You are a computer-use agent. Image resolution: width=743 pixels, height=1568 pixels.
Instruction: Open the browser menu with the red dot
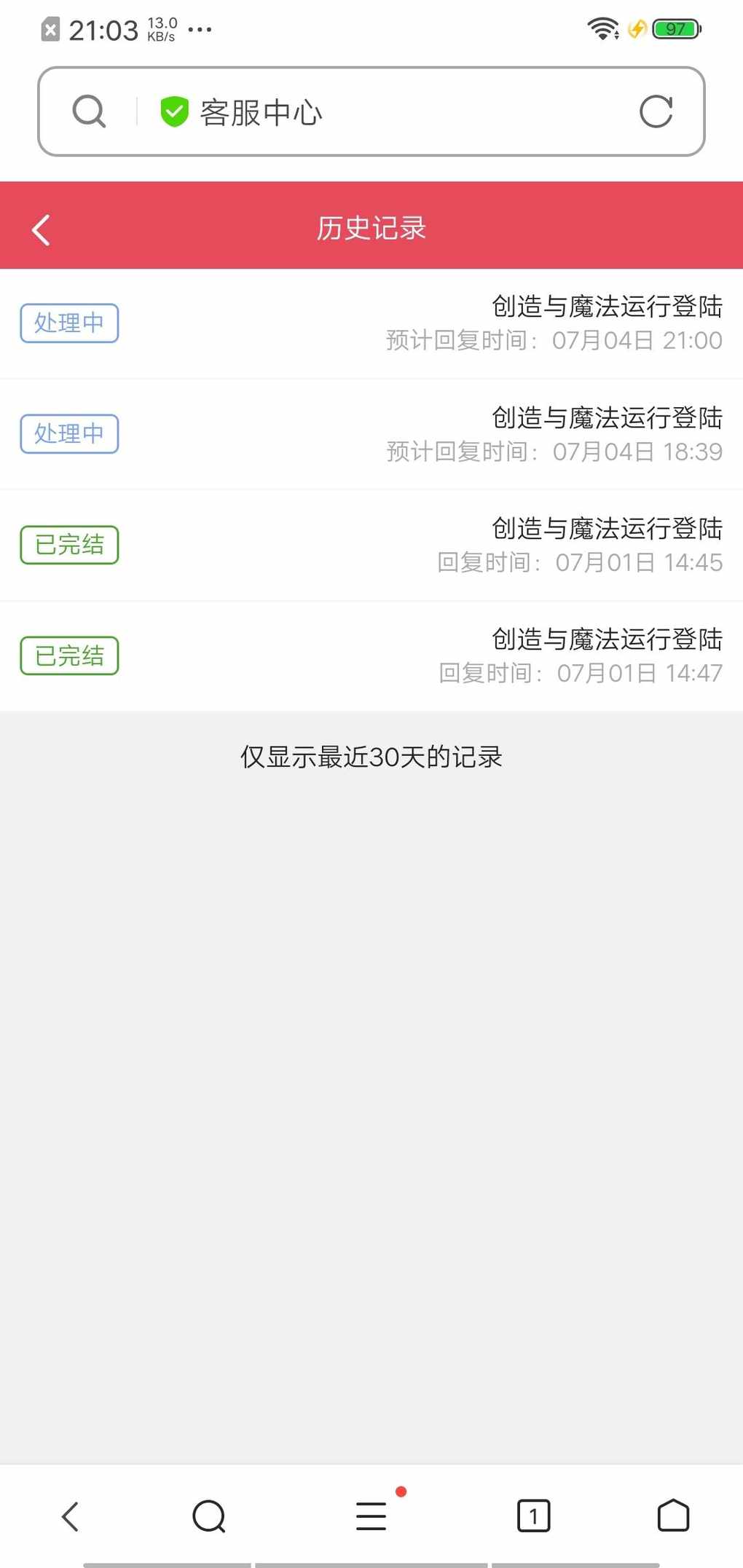point(371,1516)
